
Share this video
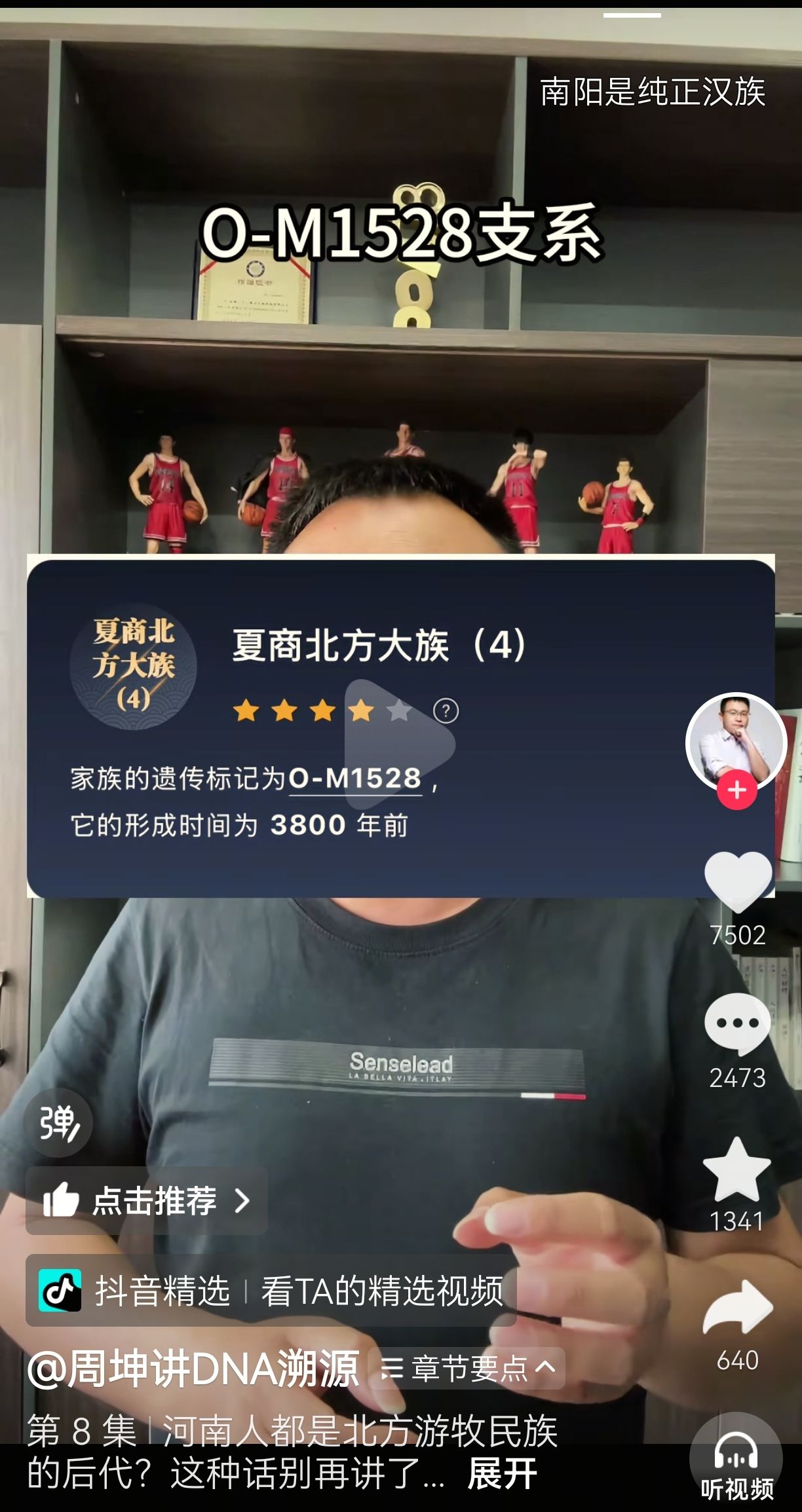[x=738, y=1310]
